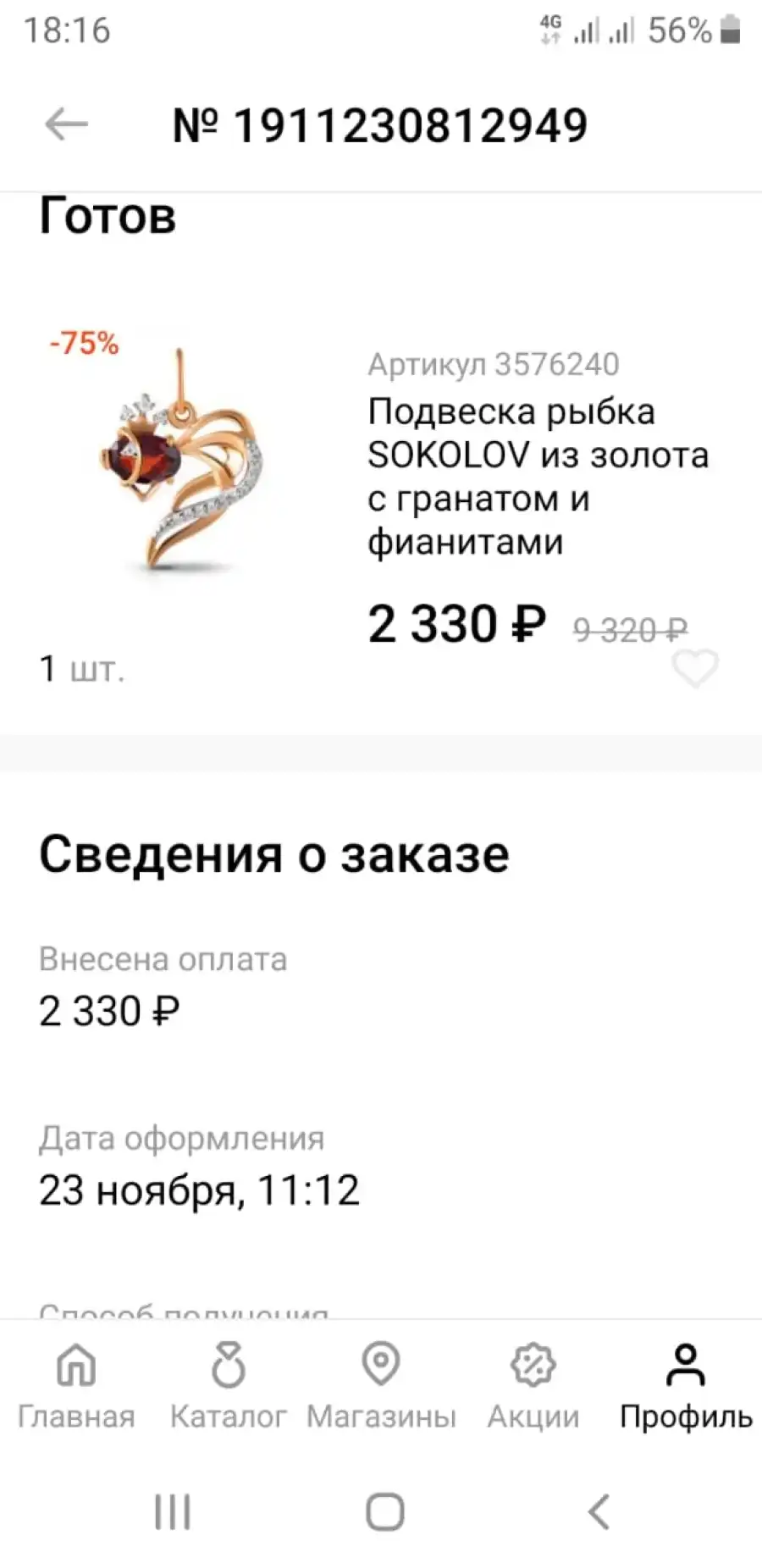Image resolution: width=762 pixels, height=1568 pixels.
Task: Open the system recent apps view
Action: point(173,1512)
